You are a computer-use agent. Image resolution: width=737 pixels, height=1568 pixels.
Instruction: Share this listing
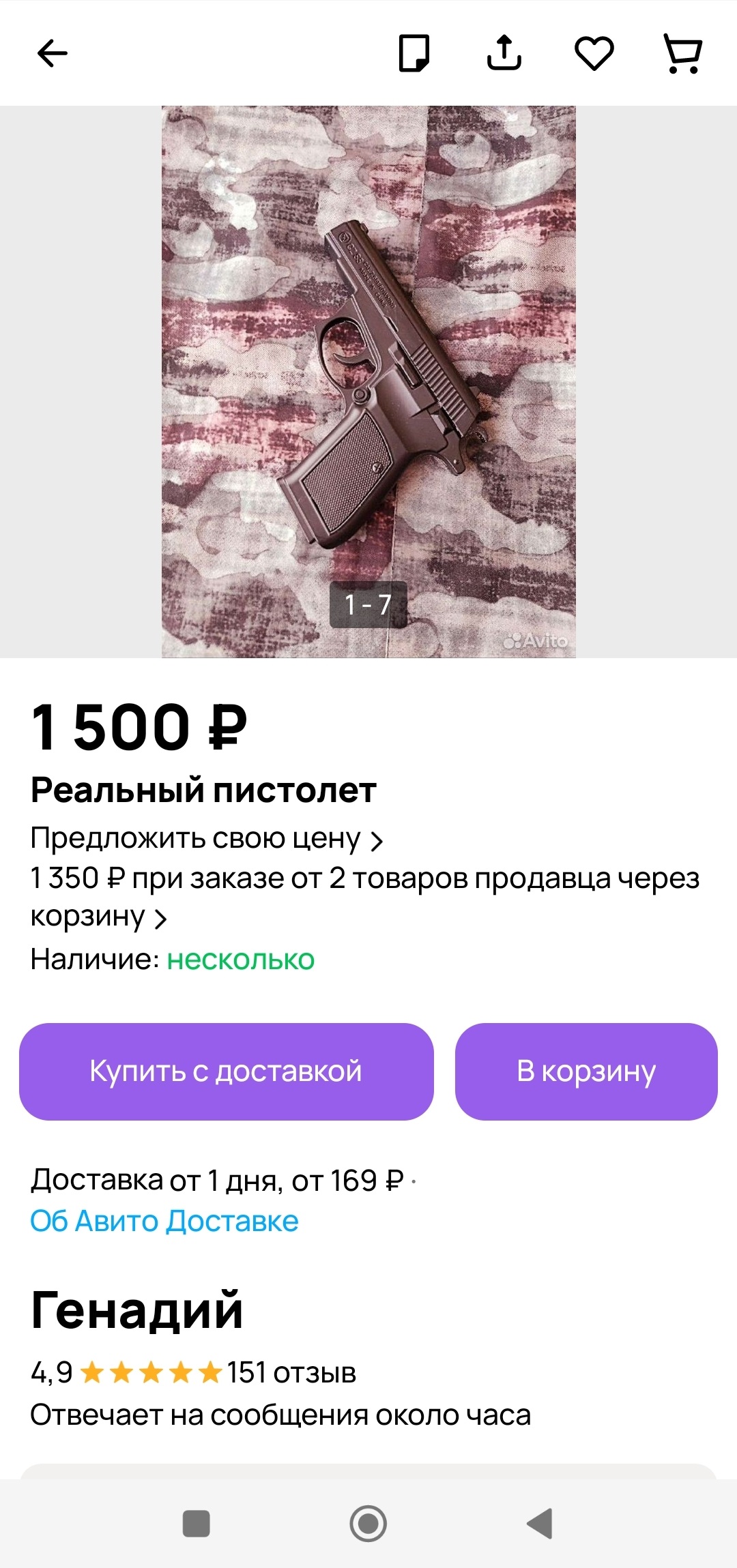(504, 53)
